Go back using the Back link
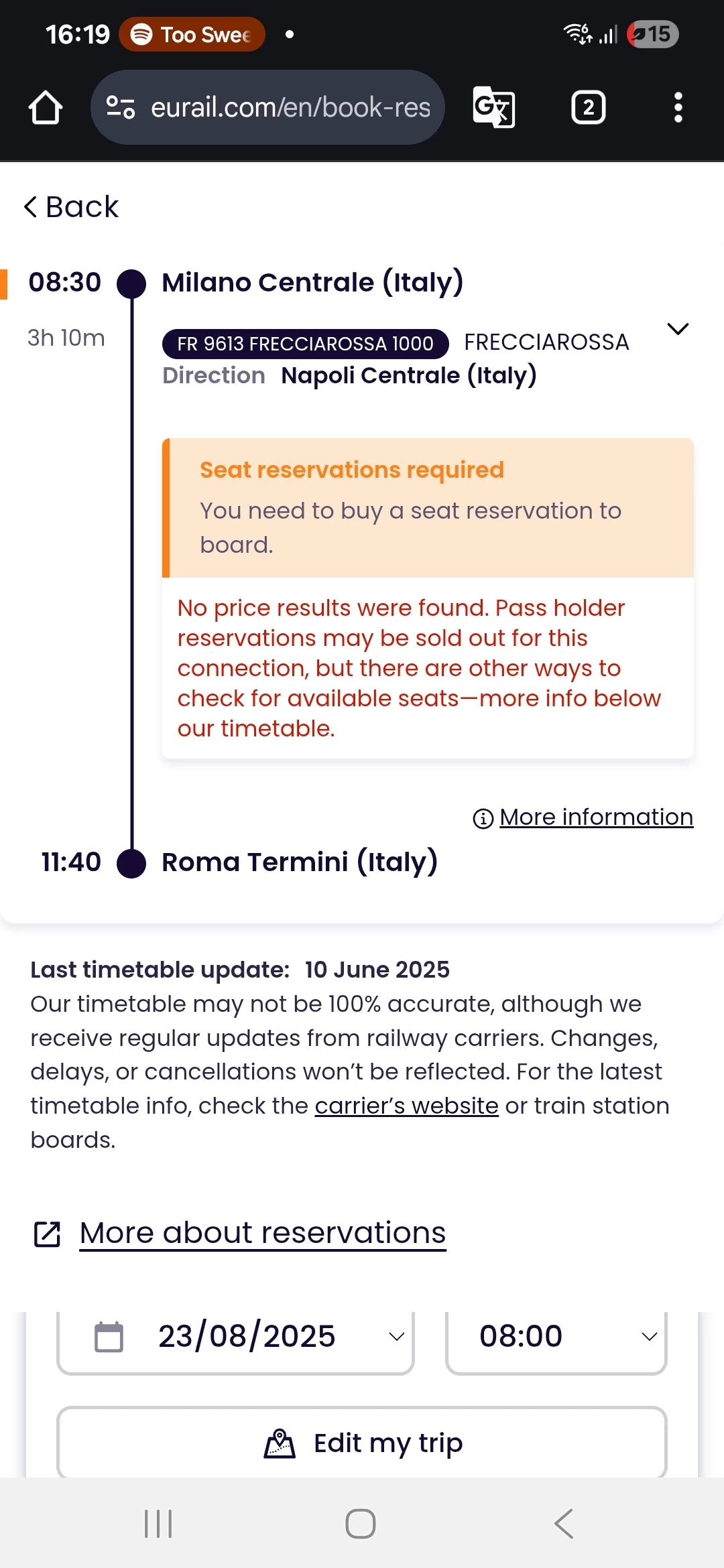The height and width of the screenshot is (1568, 724). pyautogui.click(x=71, y=206)
